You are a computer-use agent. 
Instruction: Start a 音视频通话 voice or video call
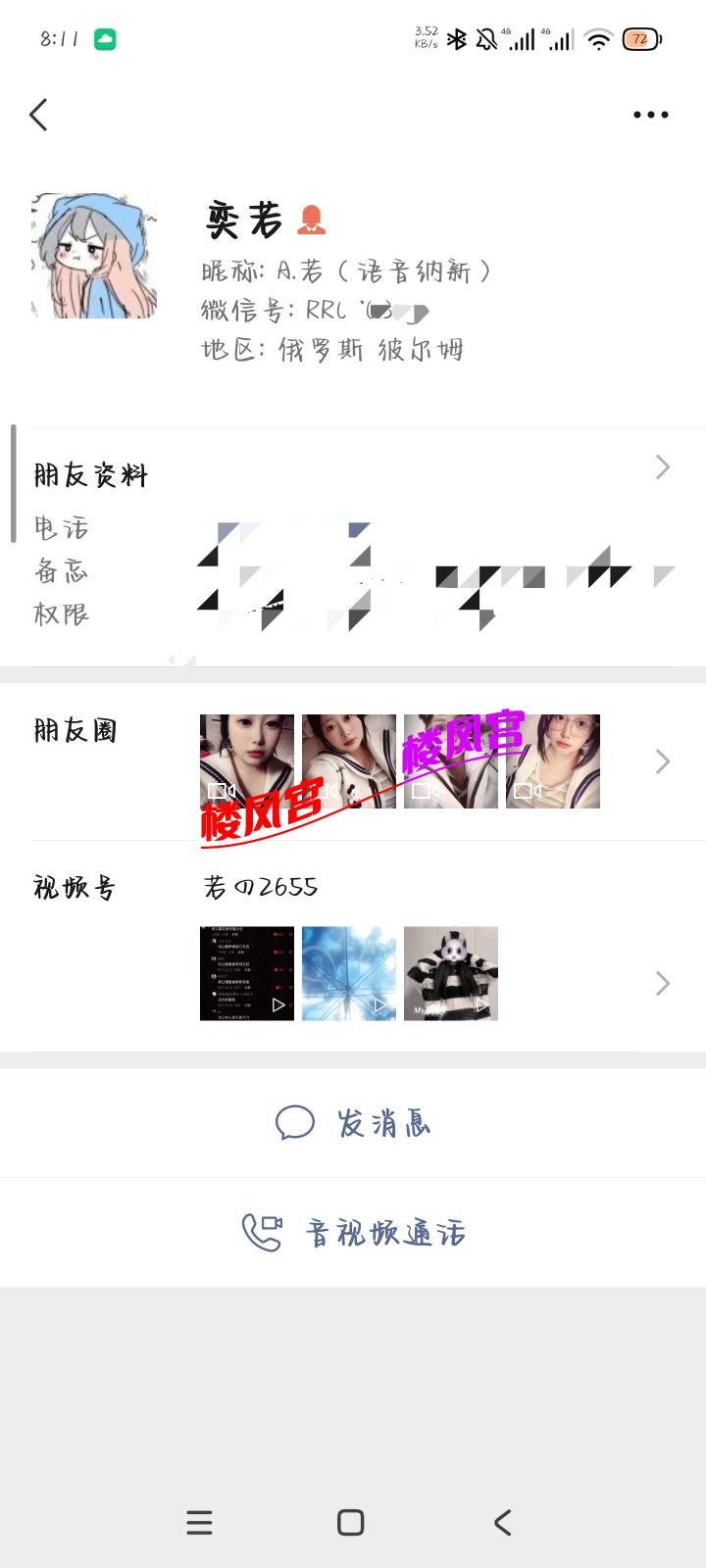click(x=353, y=1233)
